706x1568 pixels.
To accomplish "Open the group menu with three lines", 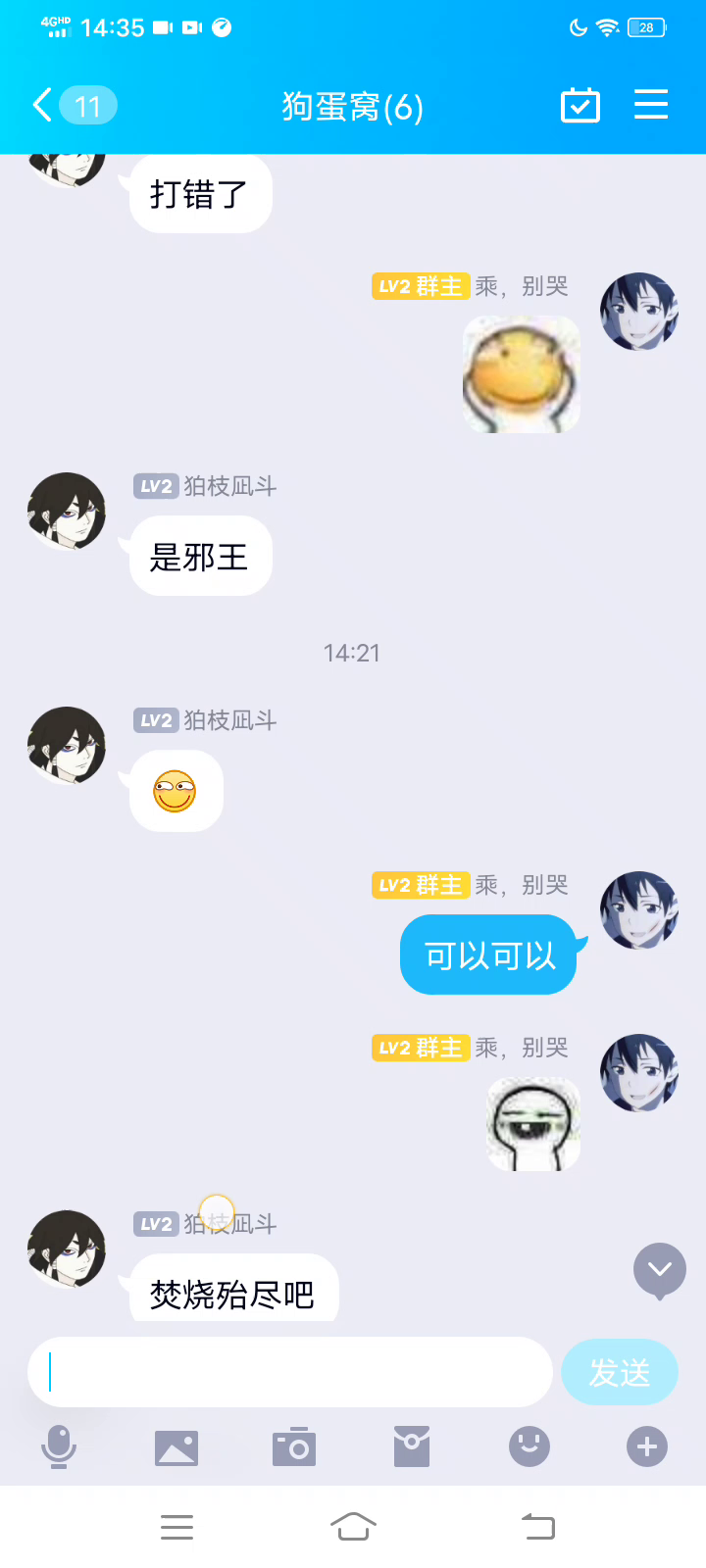I will pos(651,105).
